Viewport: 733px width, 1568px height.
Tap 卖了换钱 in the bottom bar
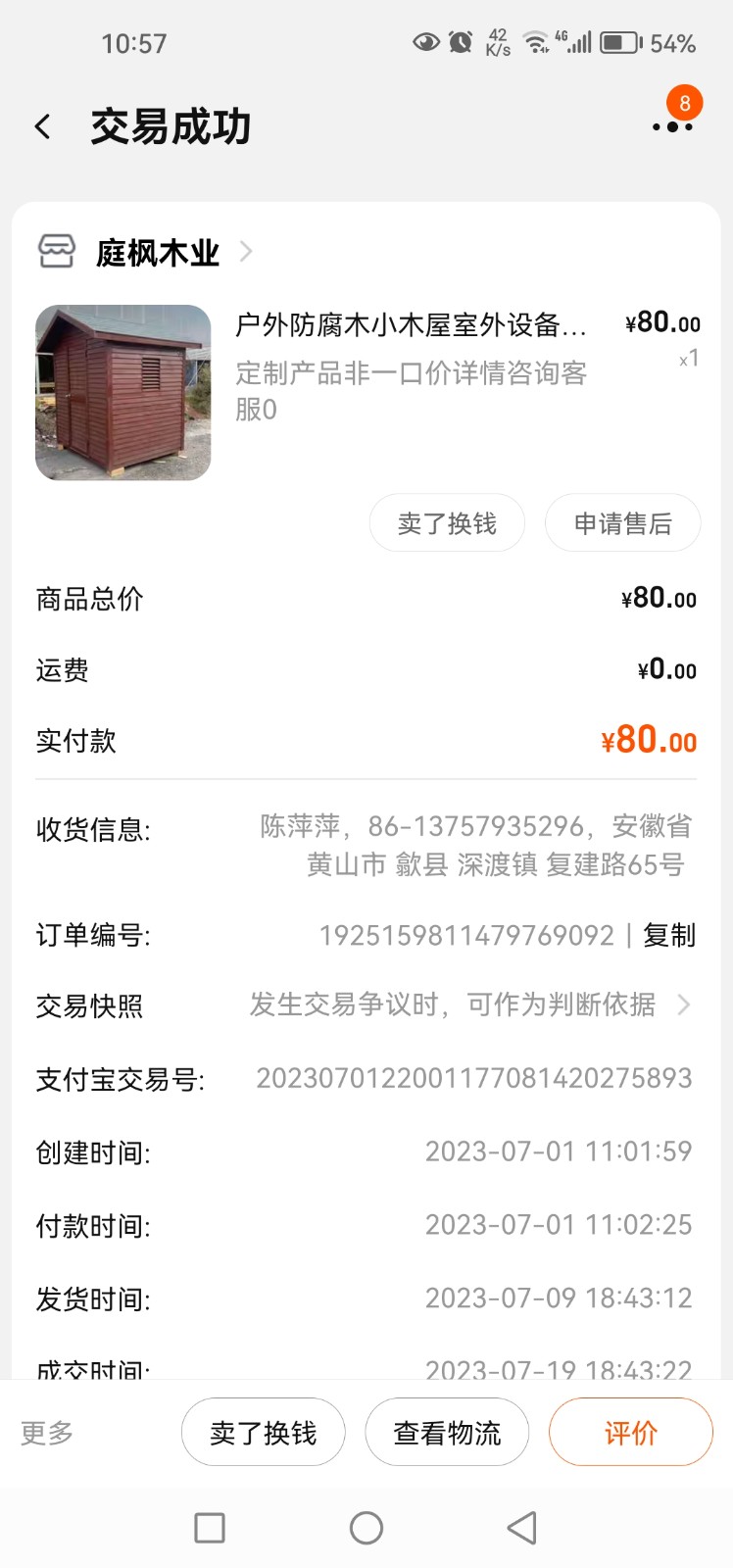click(x=263, y=1433)
